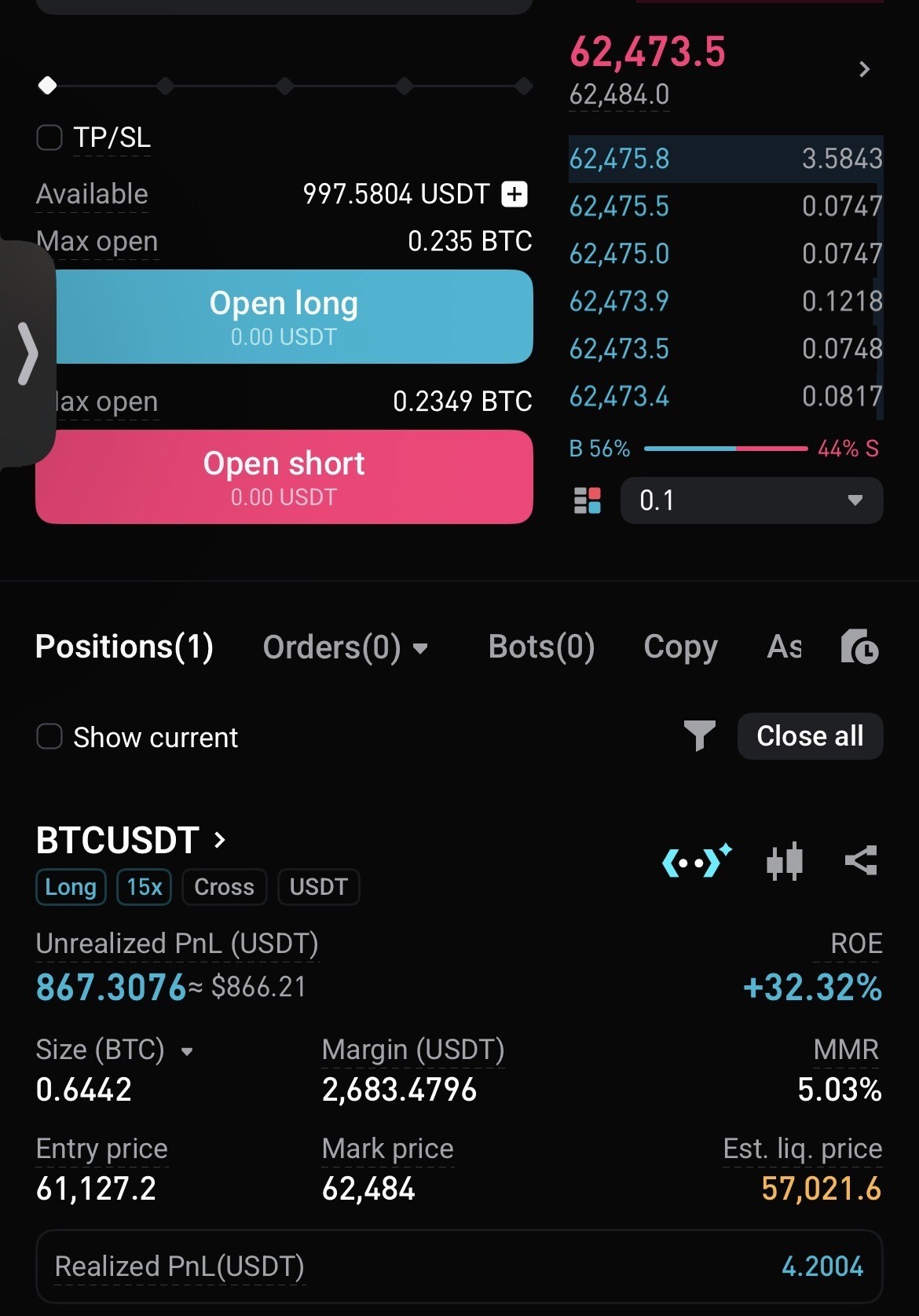
Task: Share the BTCUSDT position
Action: tap(861, 861)
